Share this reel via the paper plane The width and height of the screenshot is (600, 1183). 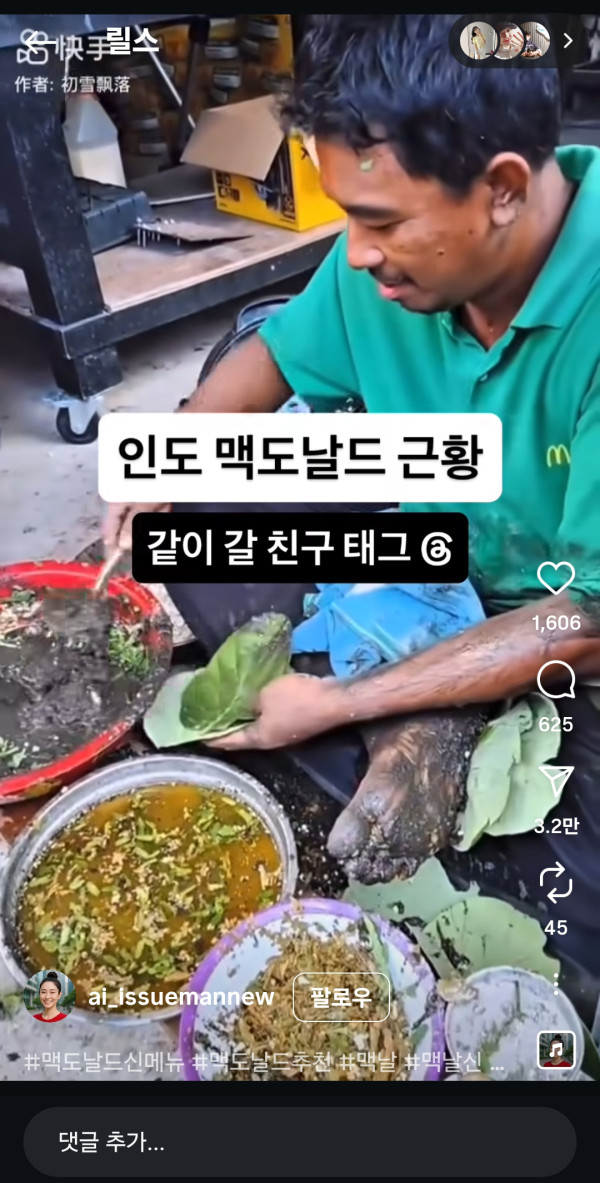(x=556, y=783)
